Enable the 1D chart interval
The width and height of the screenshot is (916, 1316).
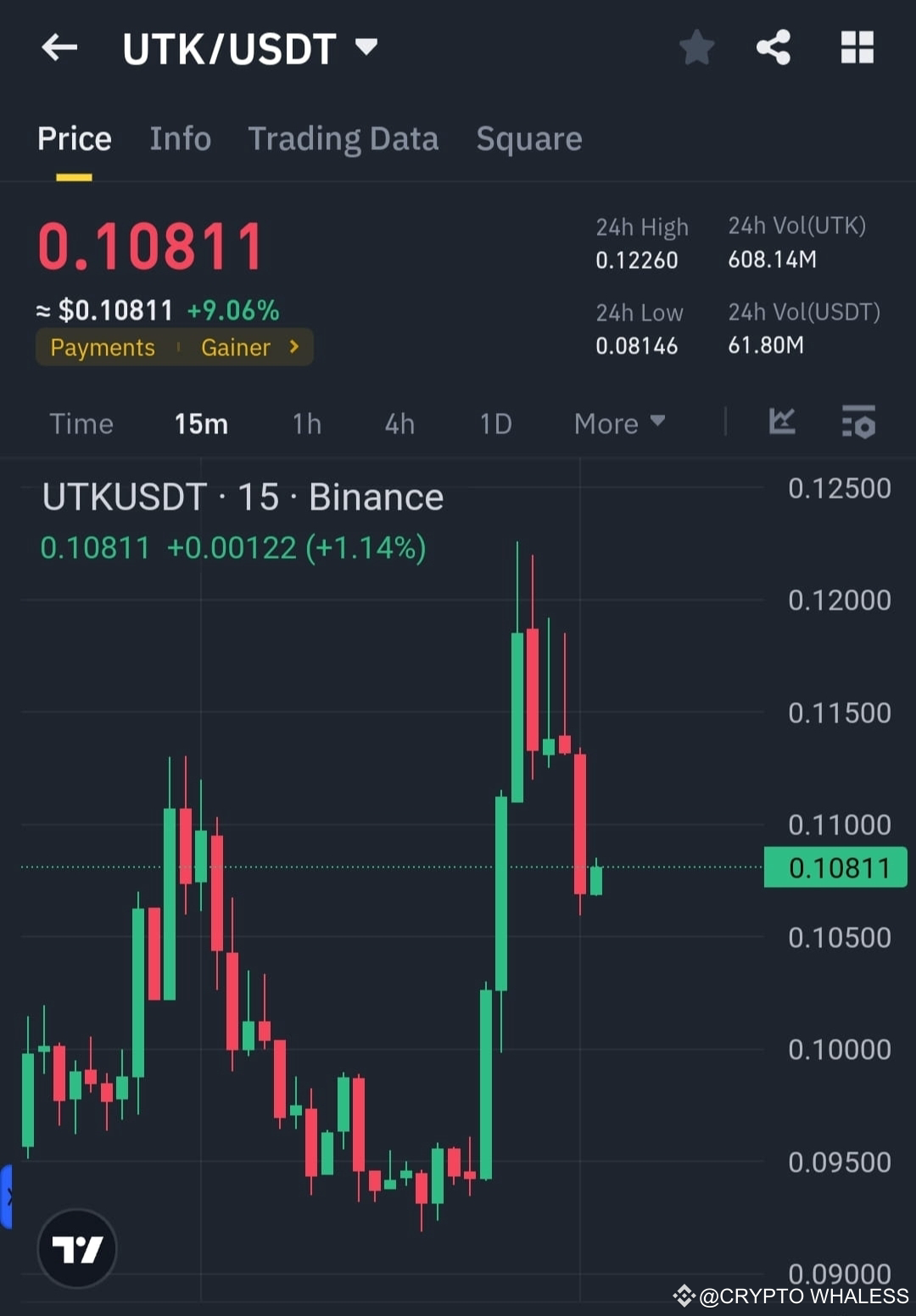pos(495,424)
